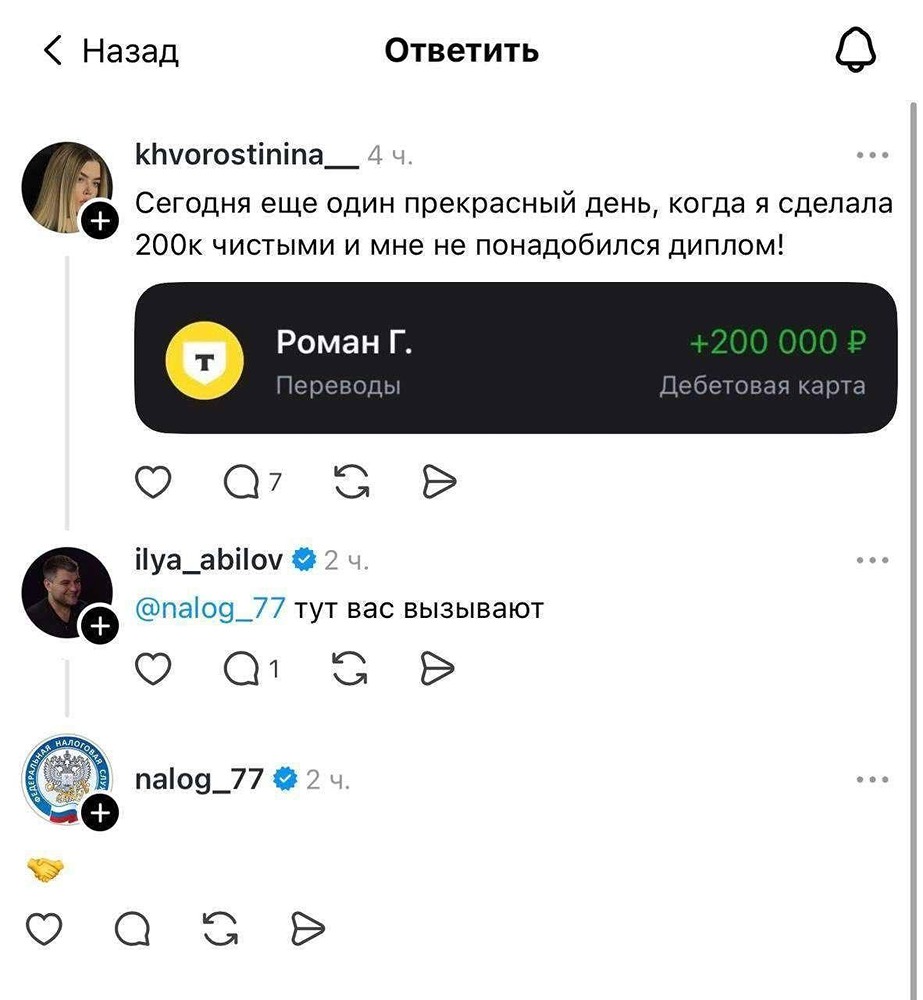Open the Ответить header tab
The height and width of the screenshot is (1000, 923).
461,50
